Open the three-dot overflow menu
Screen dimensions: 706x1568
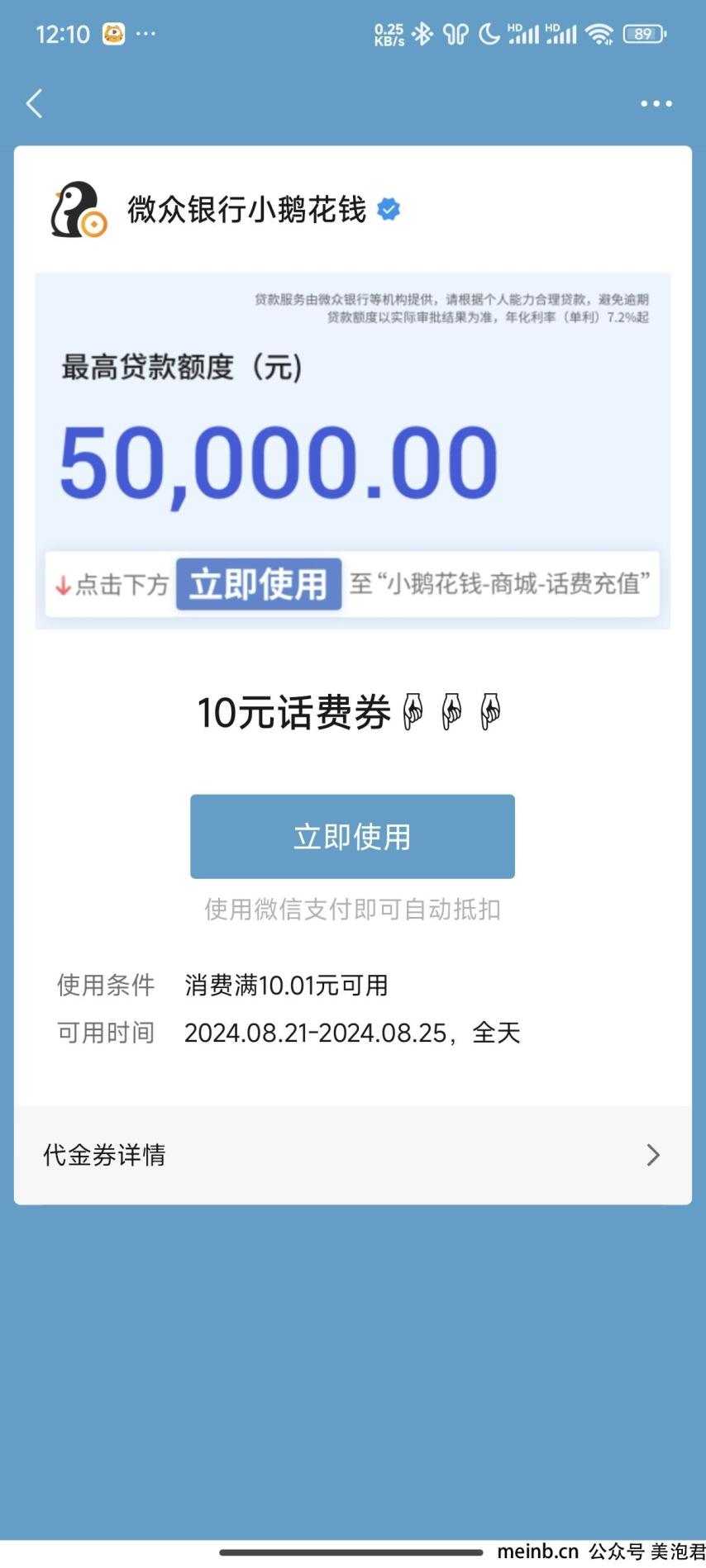tap(656, 104)
